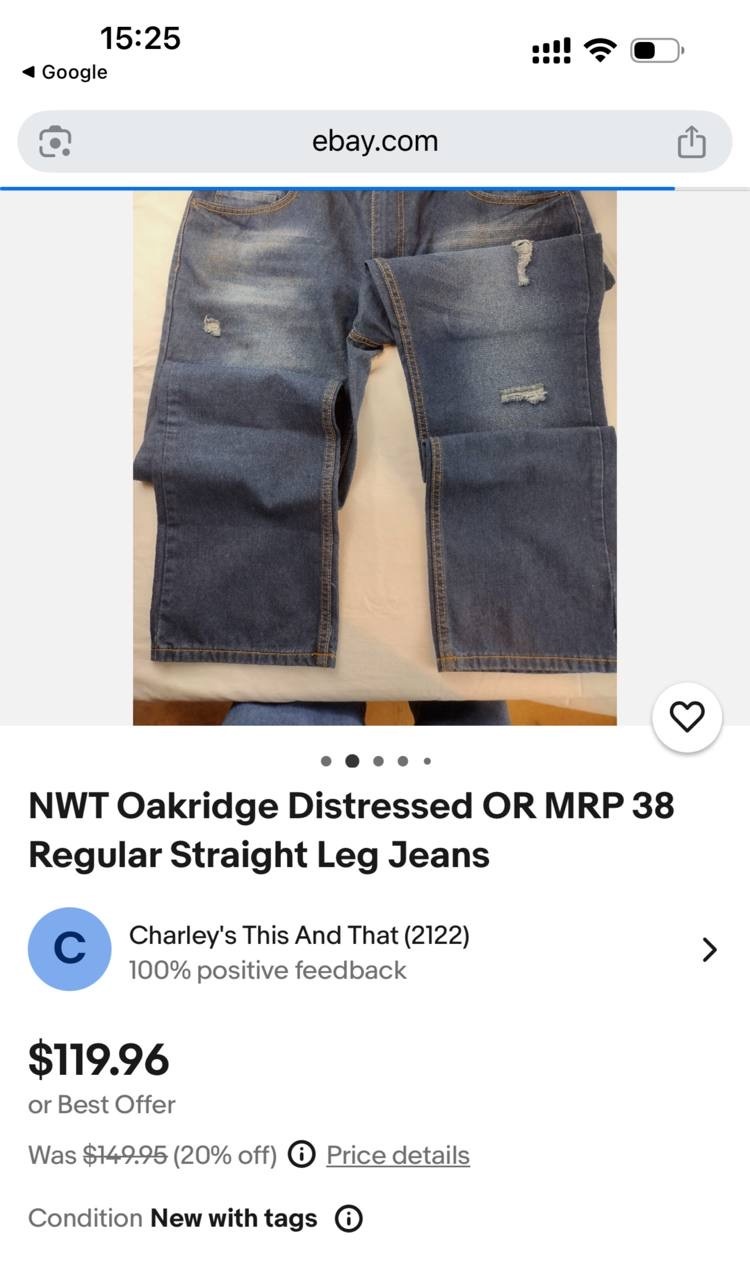This screenshot has height=1280, width=750.
Task: Return to the Google app
Action: tap(64, 72)
